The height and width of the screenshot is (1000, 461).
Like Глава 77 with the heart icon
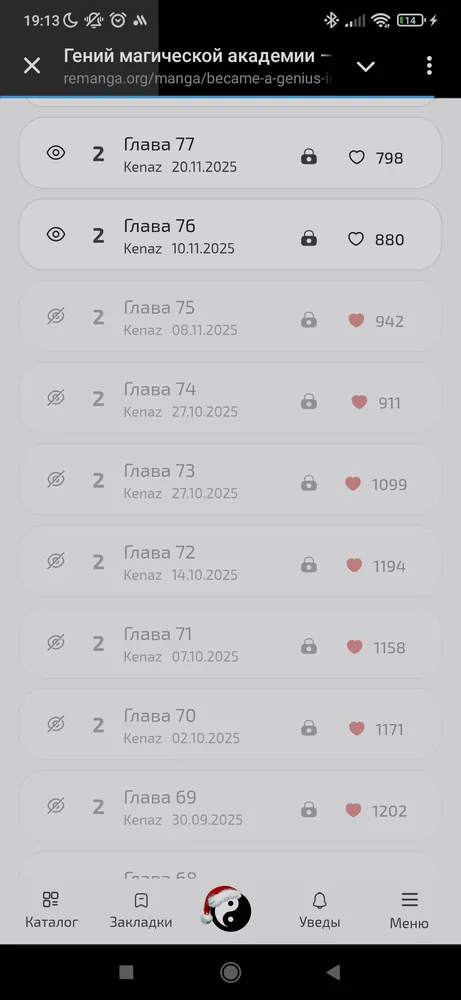pyautogui.click(x=356, y=157)
